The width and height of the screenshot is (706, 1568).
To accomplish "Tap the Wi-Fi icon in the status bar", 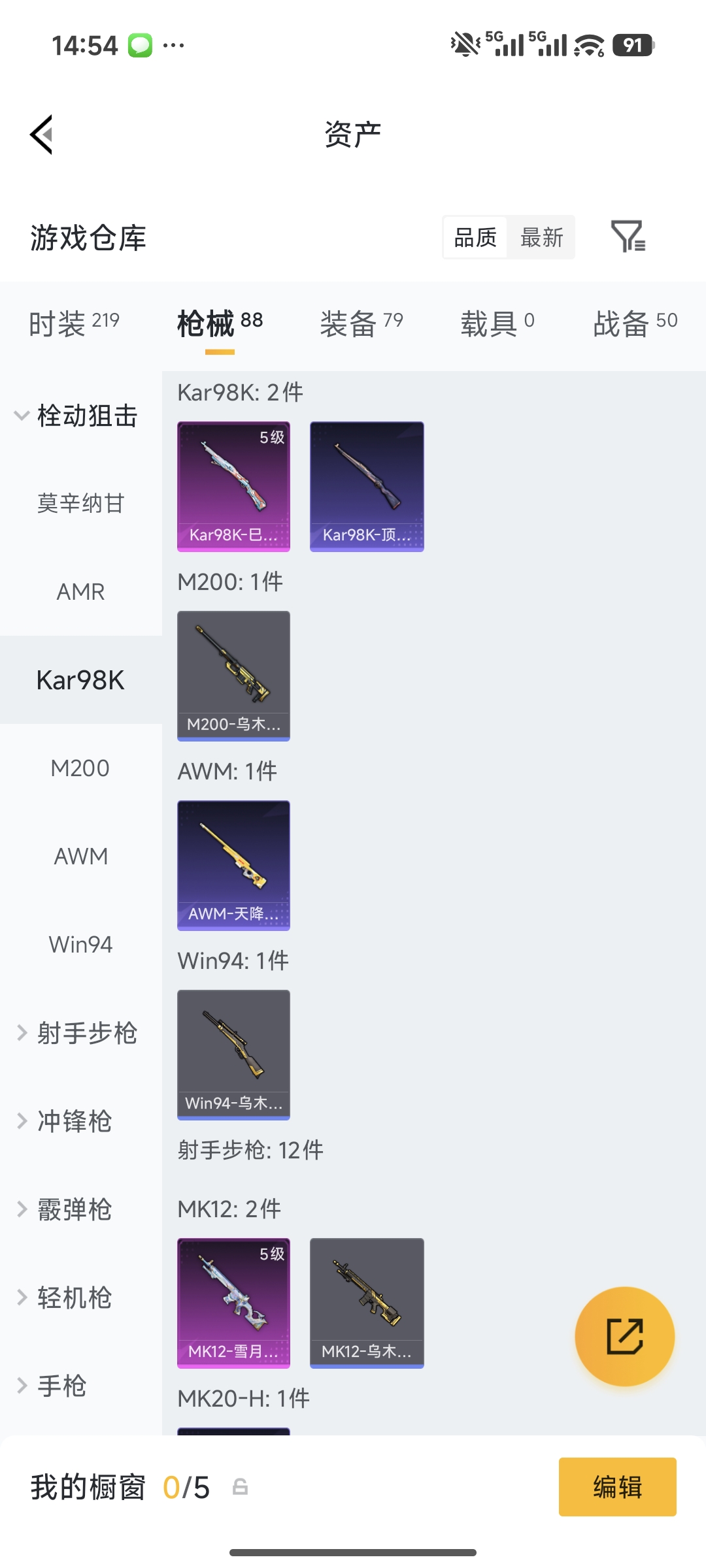I will point(587,44).
